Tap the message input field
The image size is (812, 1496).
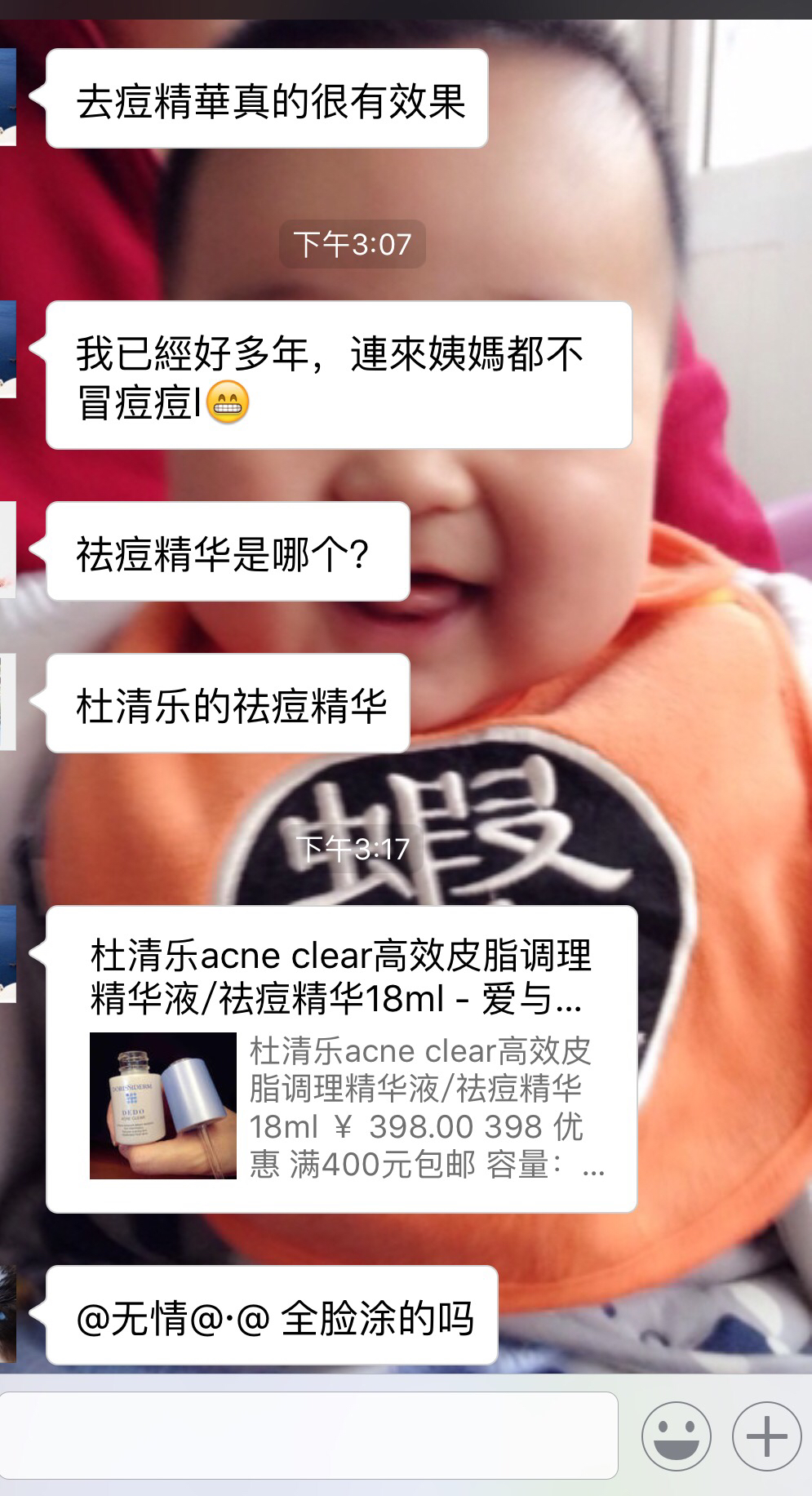tap(308, 1436)
